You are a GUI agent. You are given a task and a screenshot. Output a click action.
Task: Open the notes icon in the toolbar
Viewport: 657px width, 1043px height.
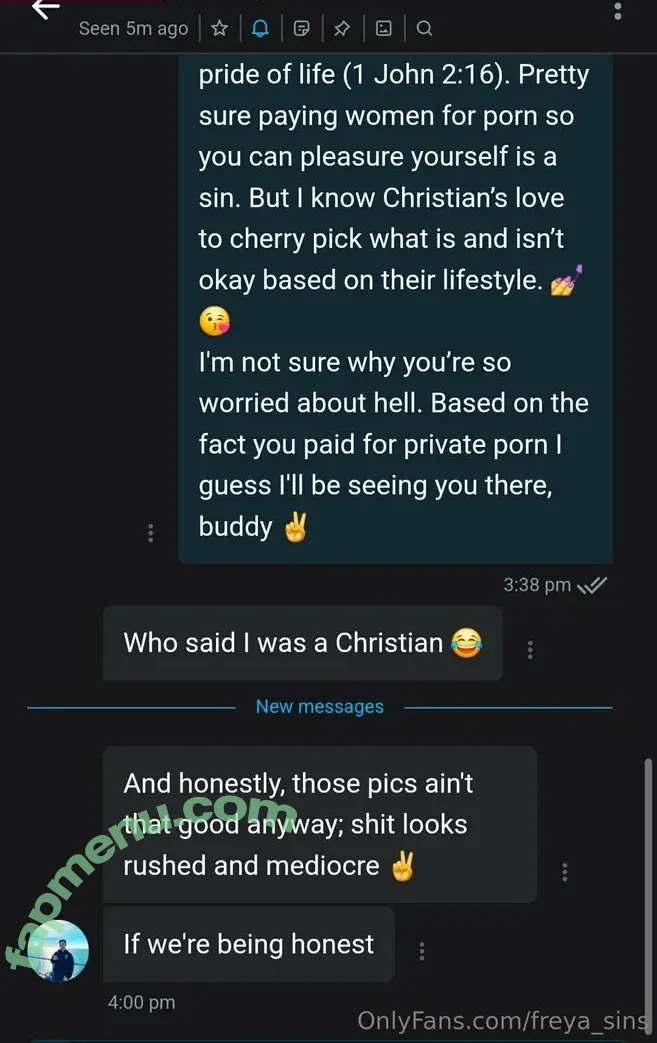(301, 28)
